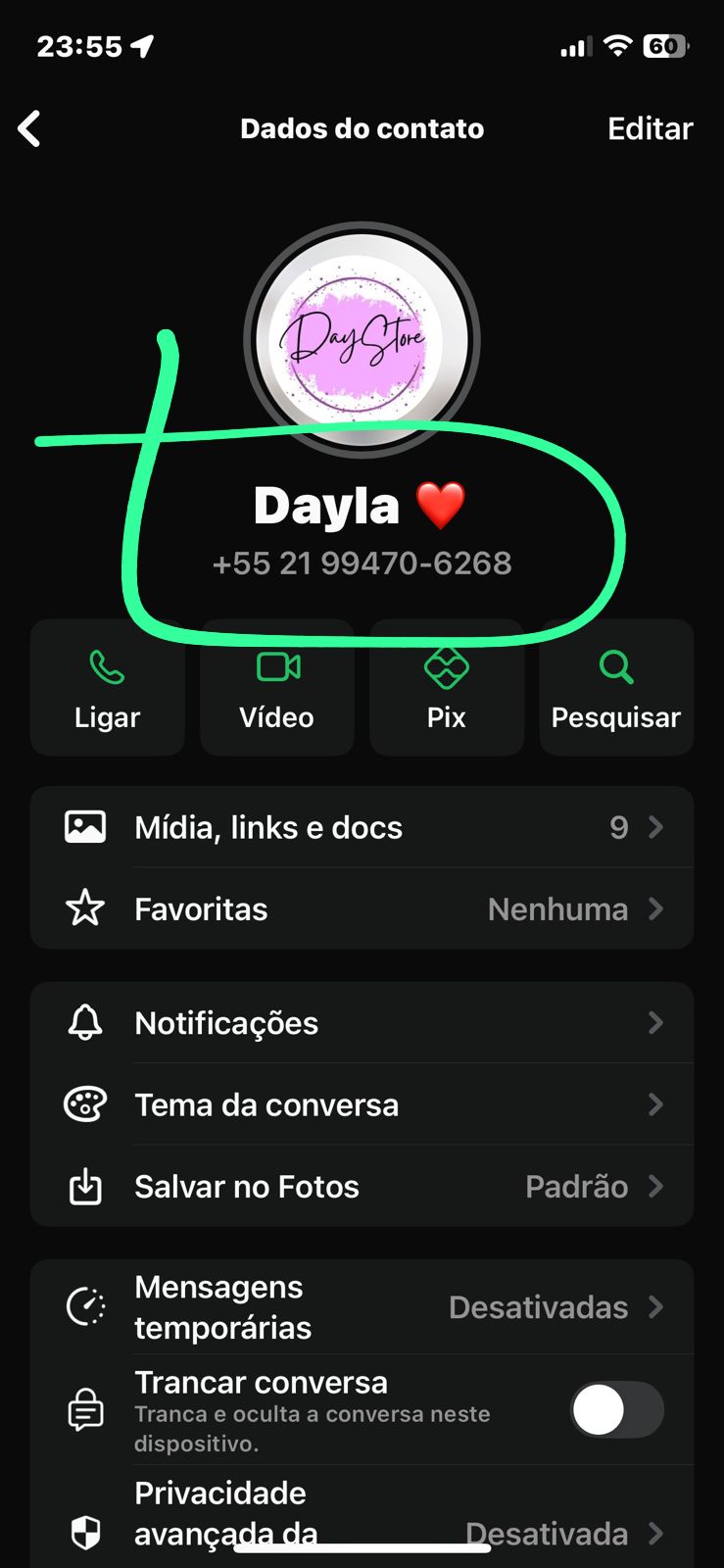Open the Pix payment option
Viewport: 724px width, 1568px height.
click(x=447, y=688)
